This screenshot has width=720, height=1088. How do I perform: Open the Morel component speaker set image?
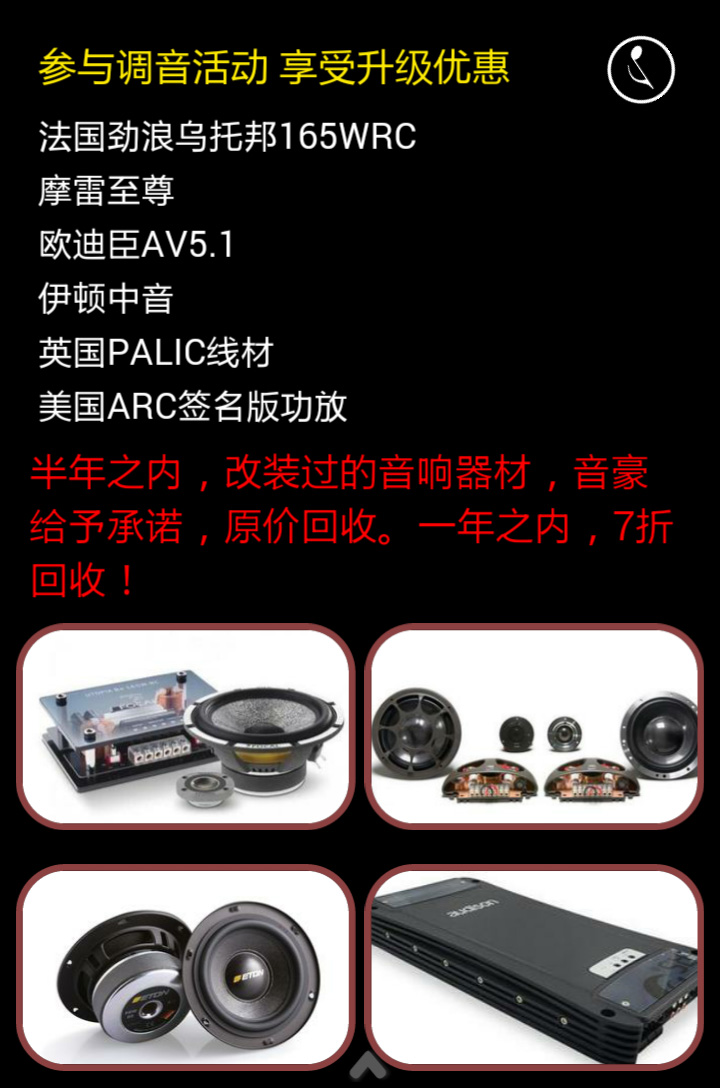[534, 726]
